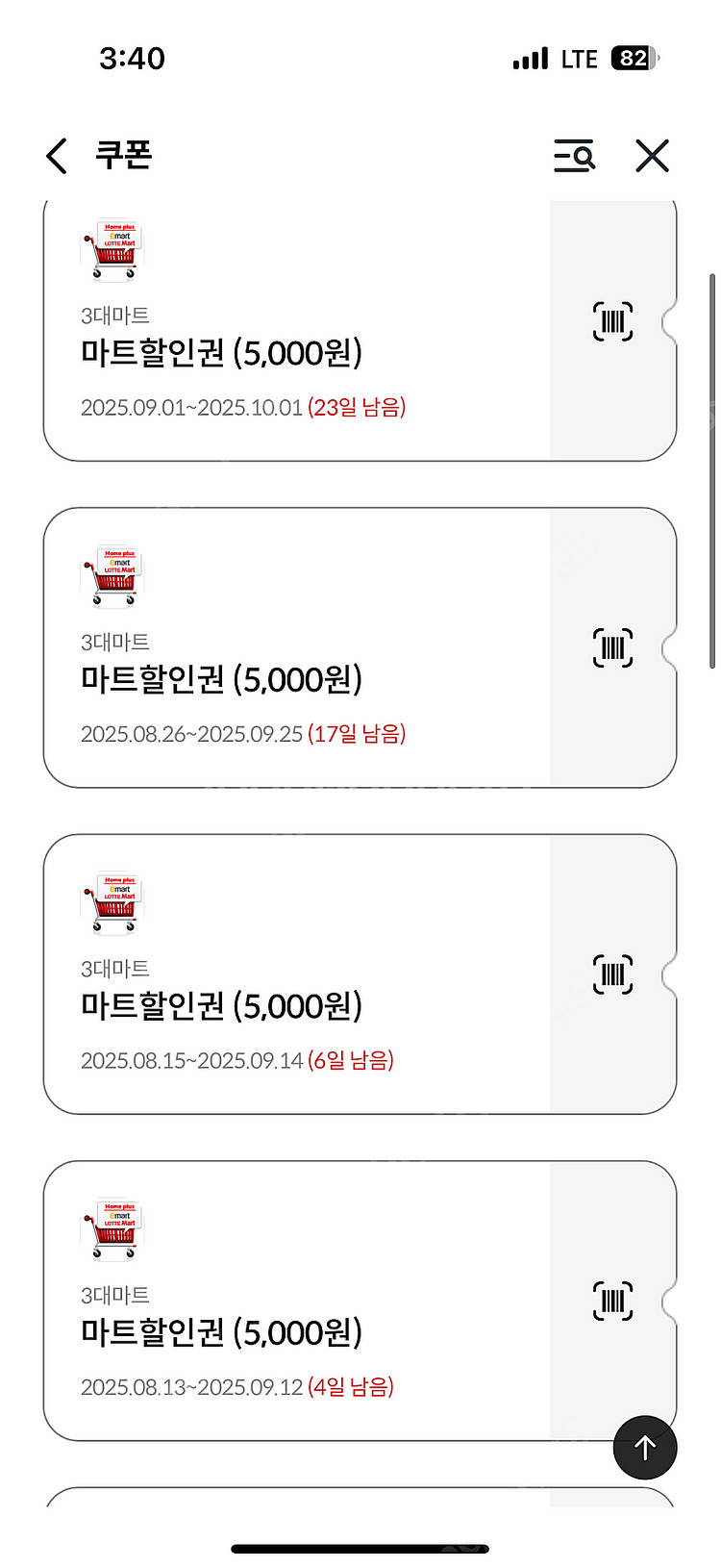The width and height of the screenshot is (721, 1568).
Task: Open barcode for the 23일 남음 coupon
Action: click(611, 320)
